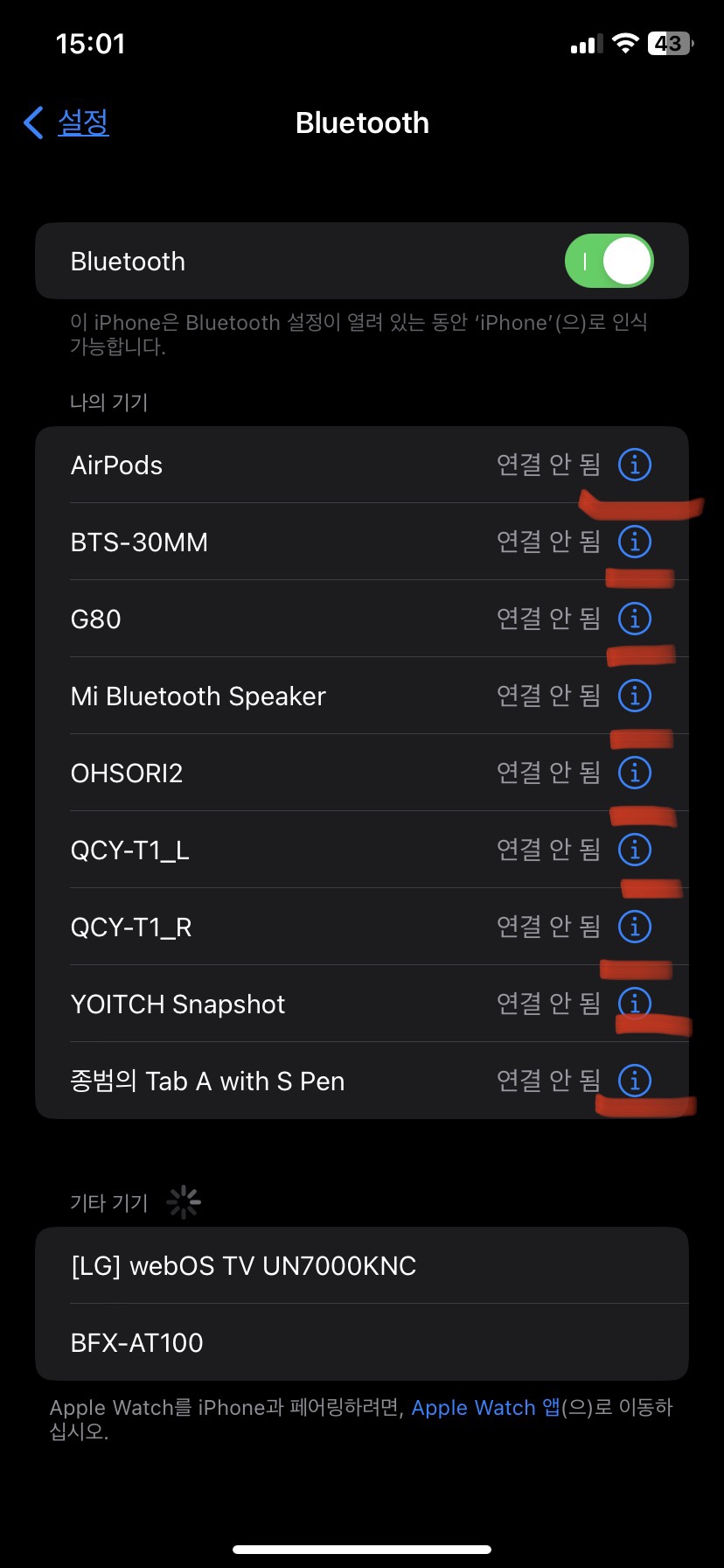Pair with BFX-AT100
The image size is (724, 1568).
[350, 1342]
